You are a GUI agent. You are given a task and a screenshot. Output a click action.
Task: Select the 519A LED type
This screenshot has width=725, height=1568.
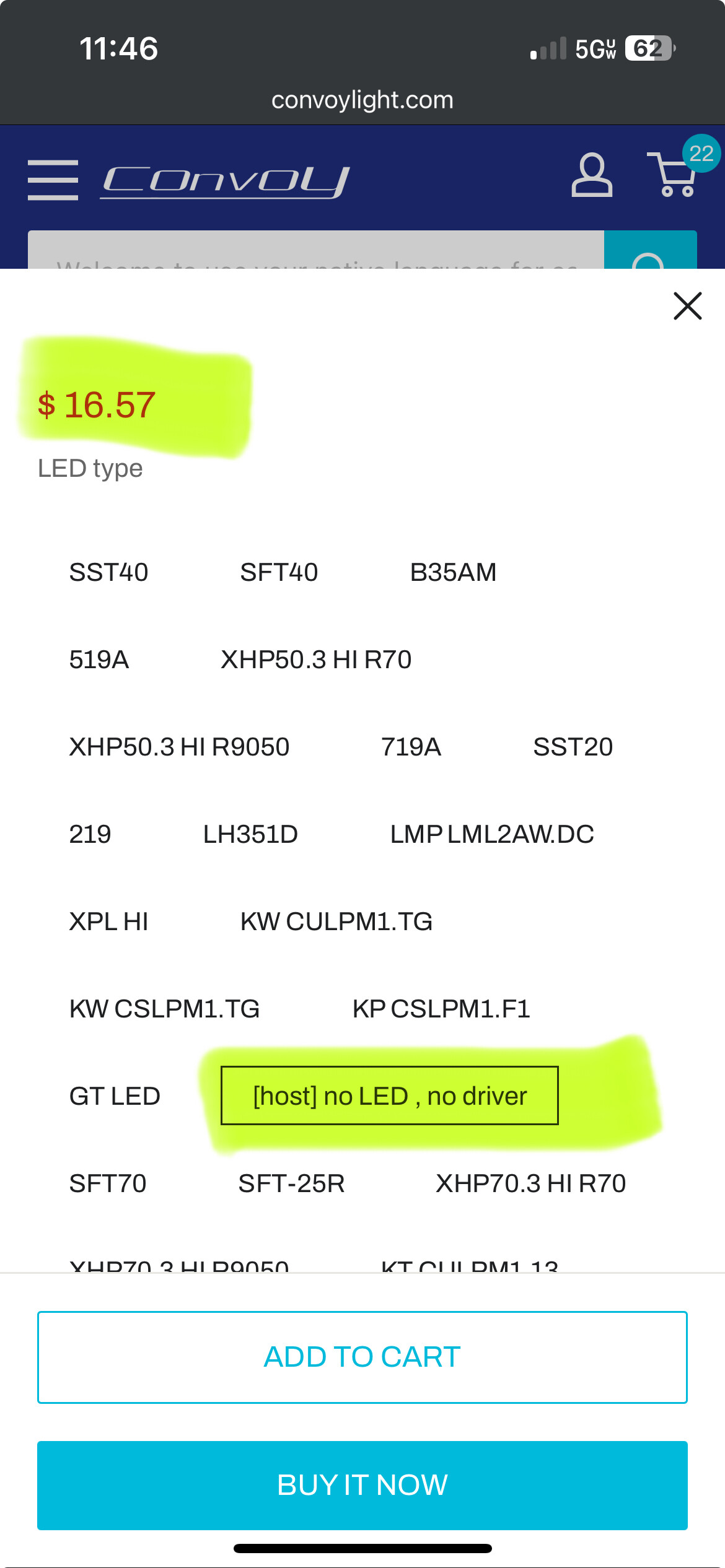click(99, 660)
